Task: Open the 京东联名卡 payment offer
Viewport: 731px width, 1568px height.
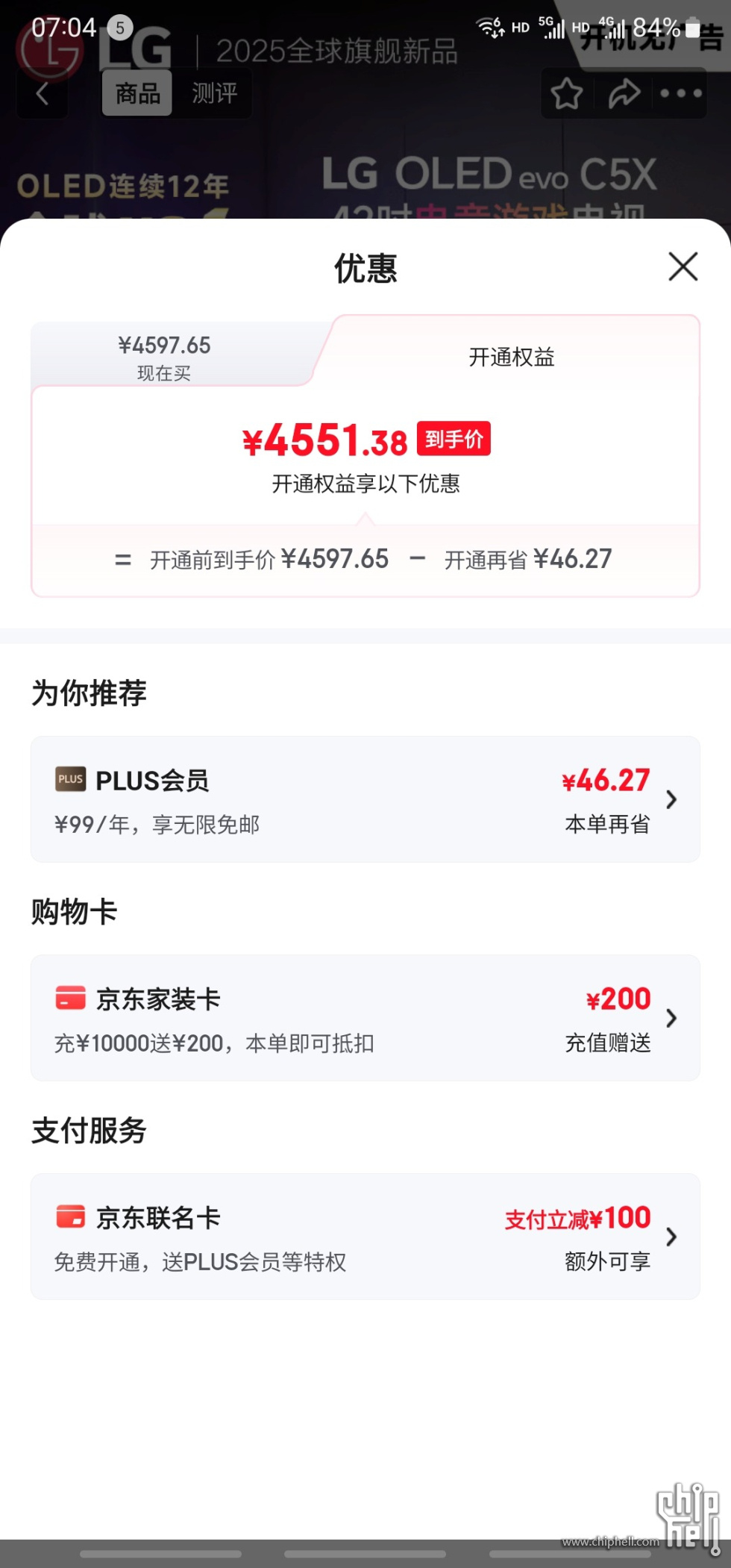Action: tap(365, 1237)
